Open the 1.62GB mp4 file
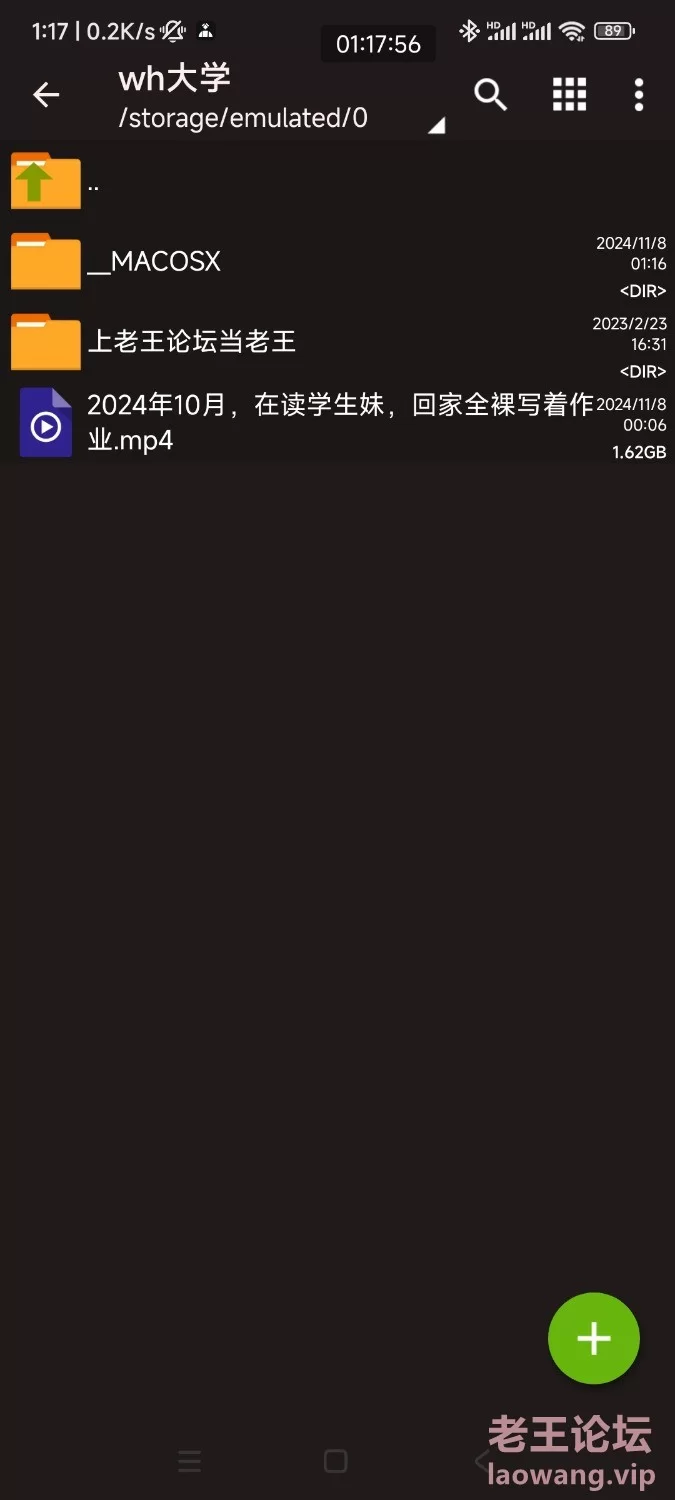This screenshot has height=1500, width=675. (x=300, y=422)
